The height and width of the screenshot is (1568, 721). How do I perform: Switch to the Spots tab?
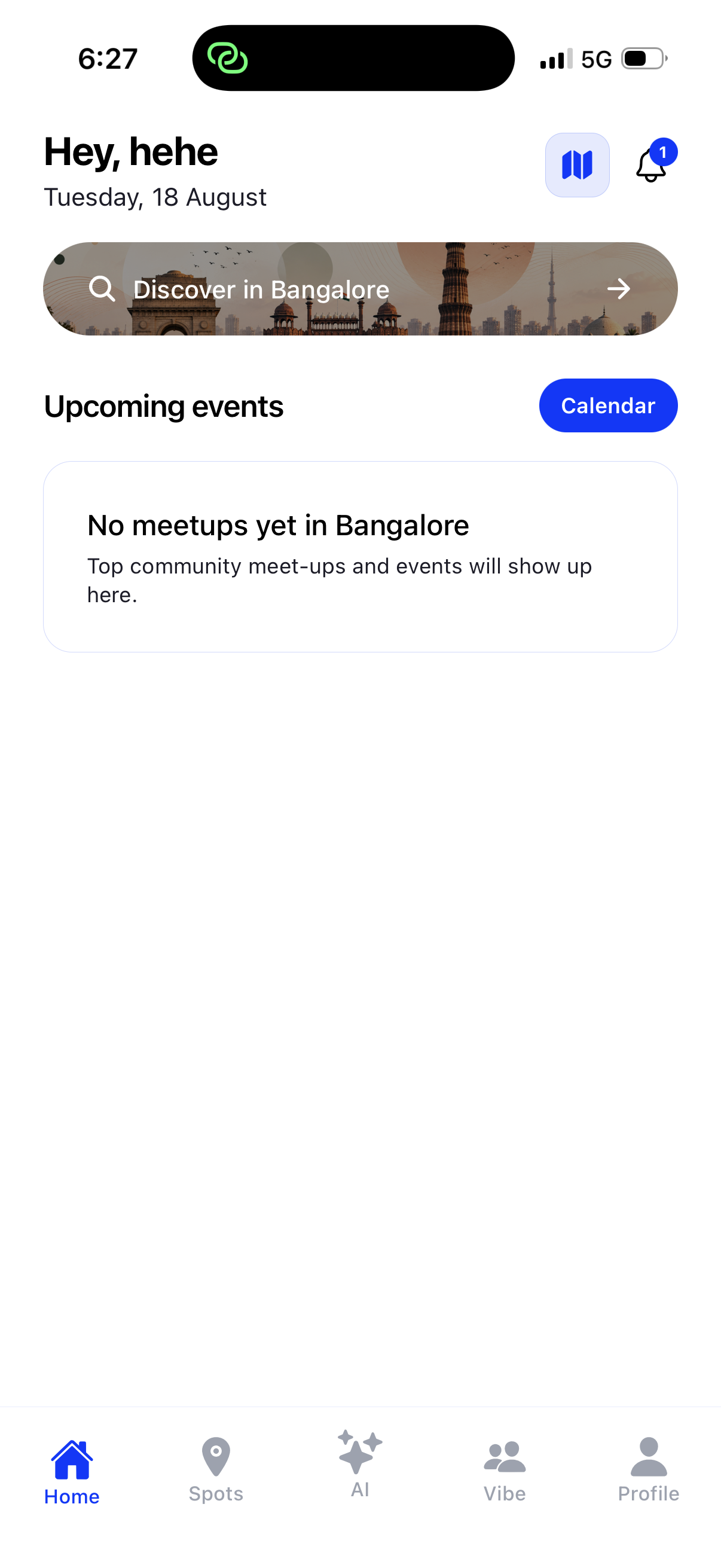coord(216,1470)
